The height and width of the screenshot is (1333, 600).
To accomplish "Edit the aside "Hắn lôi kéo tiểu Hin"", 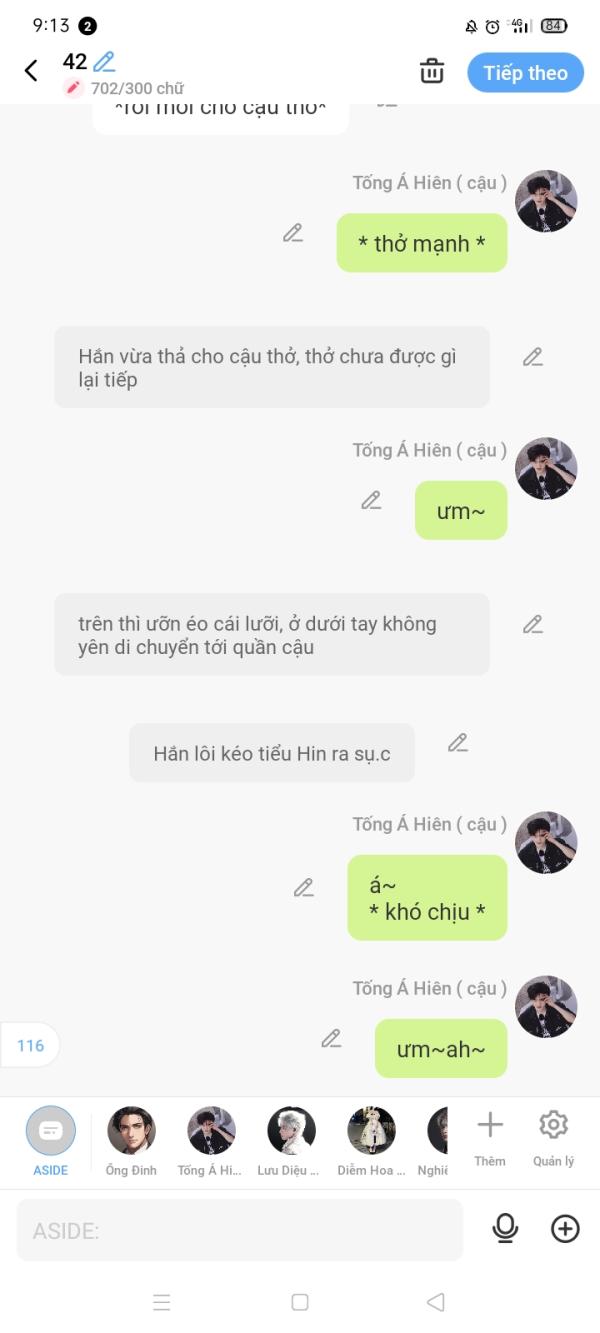I will click(x=458, y=743).
